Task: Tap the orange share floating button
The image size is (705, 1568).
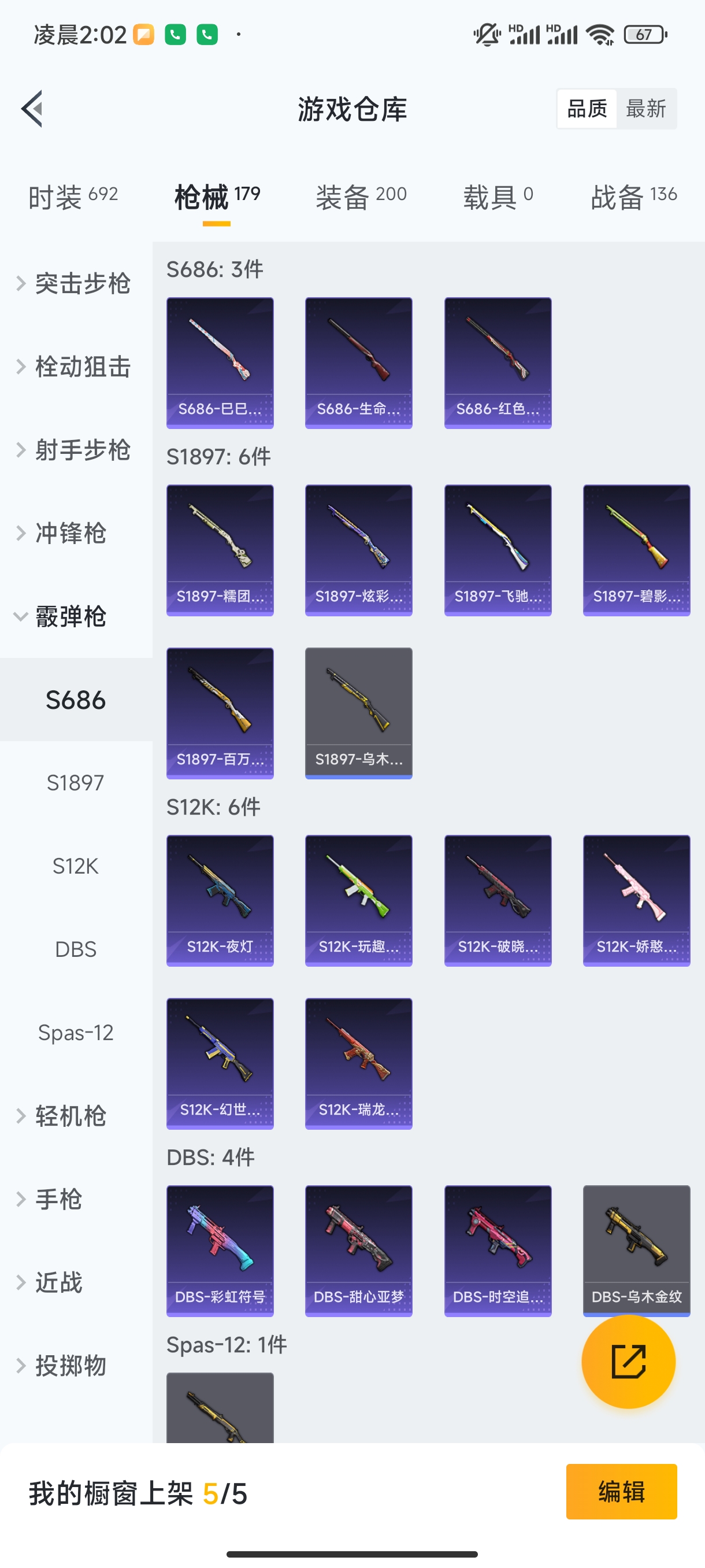Action: [x=628, y=1361]
